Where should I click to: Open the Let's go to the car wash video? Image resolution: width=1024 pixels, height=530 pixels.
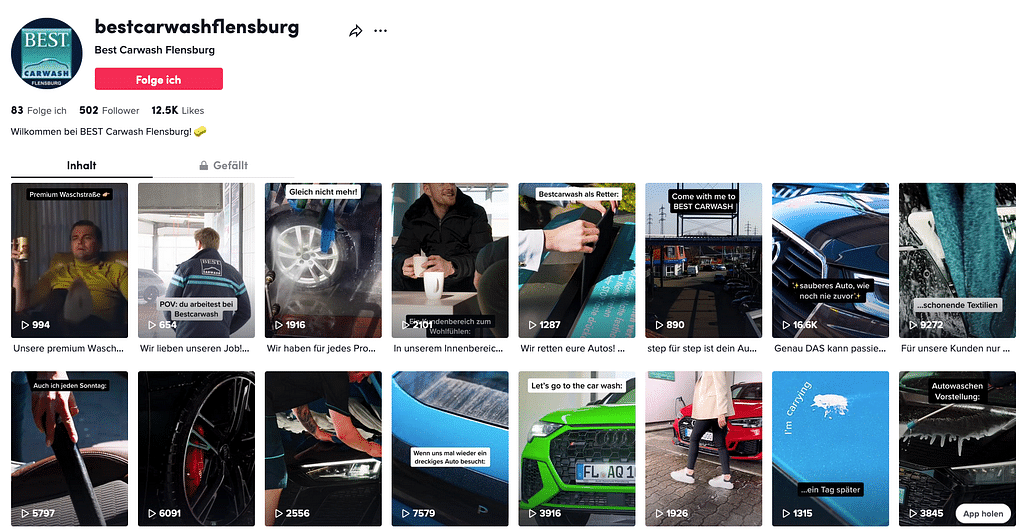click(x=576, y=448)
